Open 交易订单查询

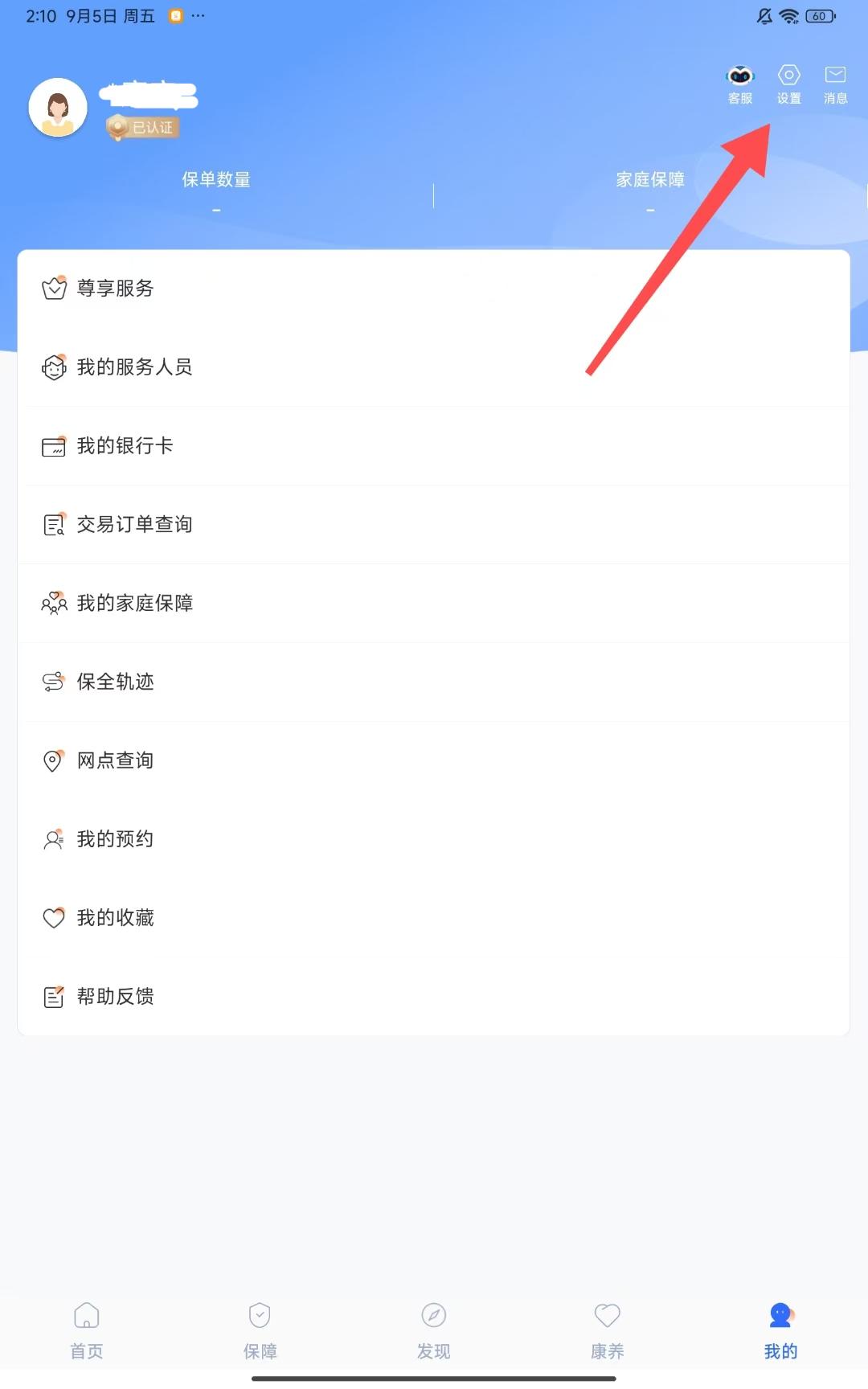pyautogui.click(x=134, y=525)
